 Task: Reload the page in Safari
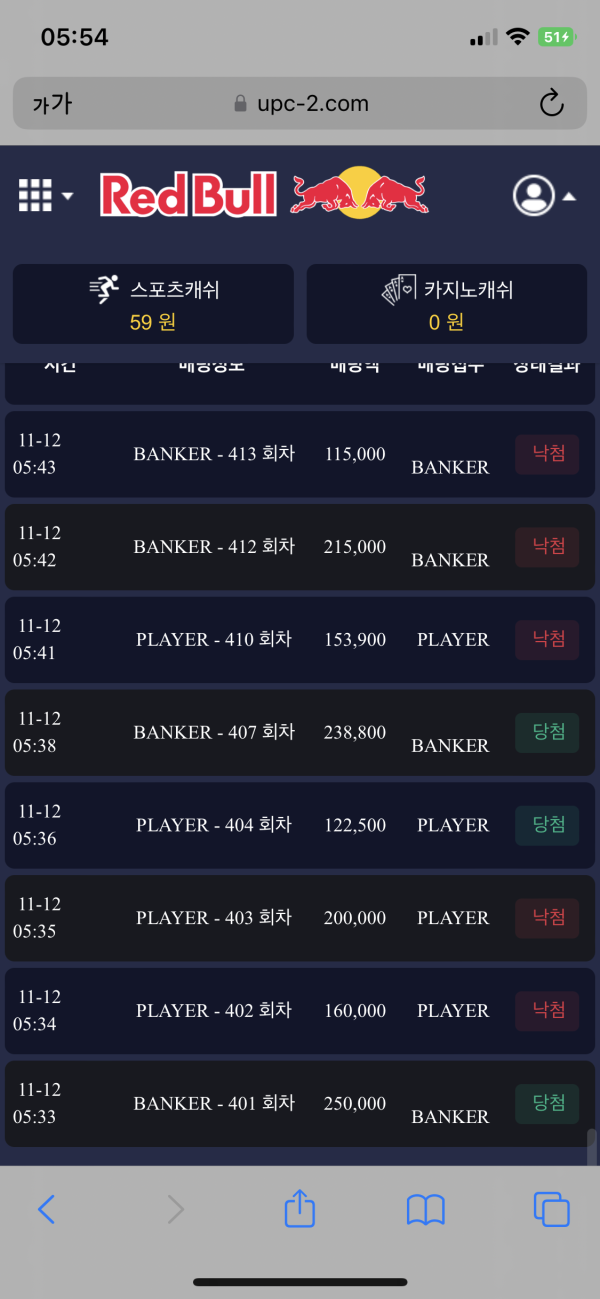(551, 104)
